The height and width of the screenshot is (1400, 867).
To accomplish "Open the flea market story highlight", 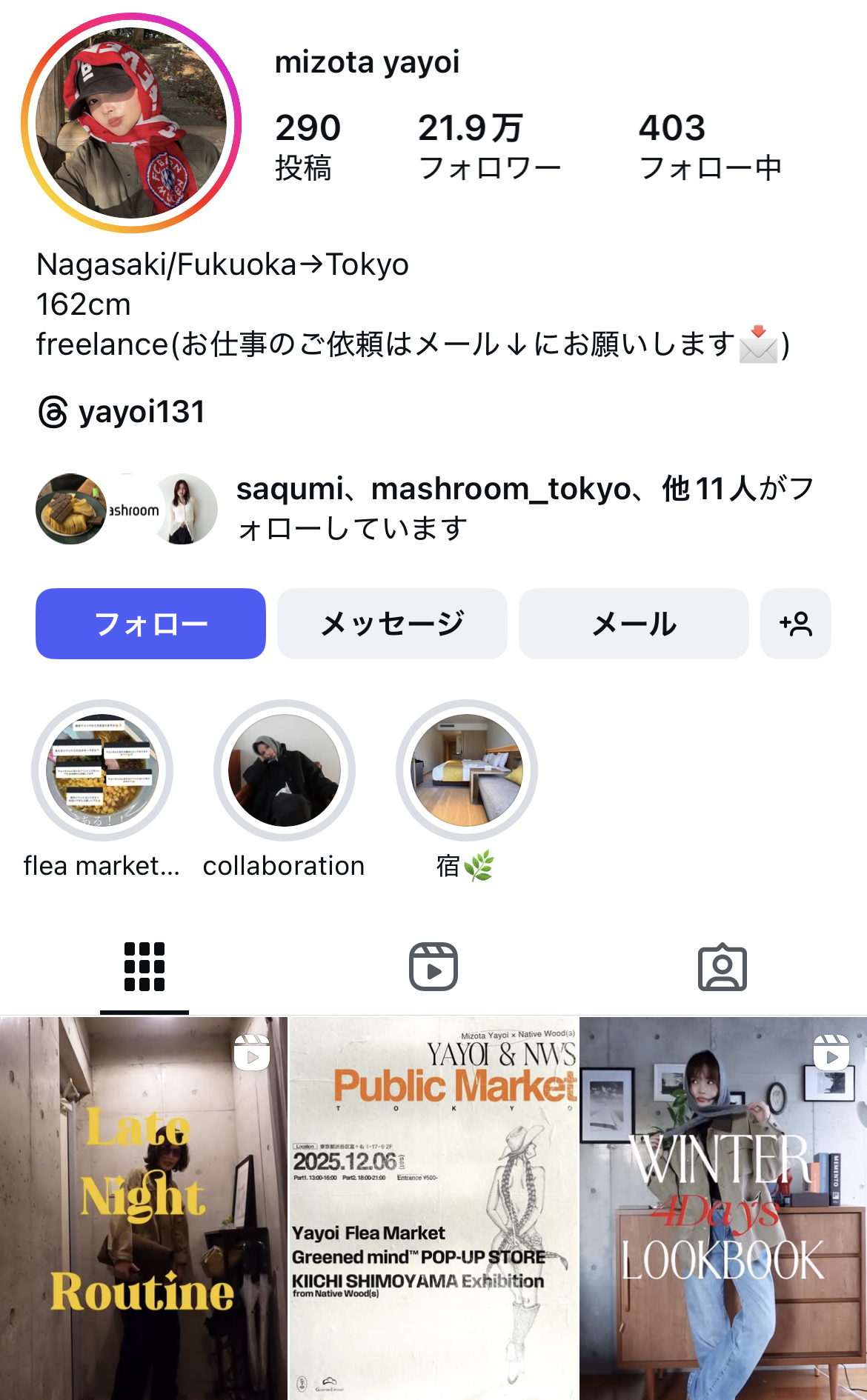I will point(102,770).
